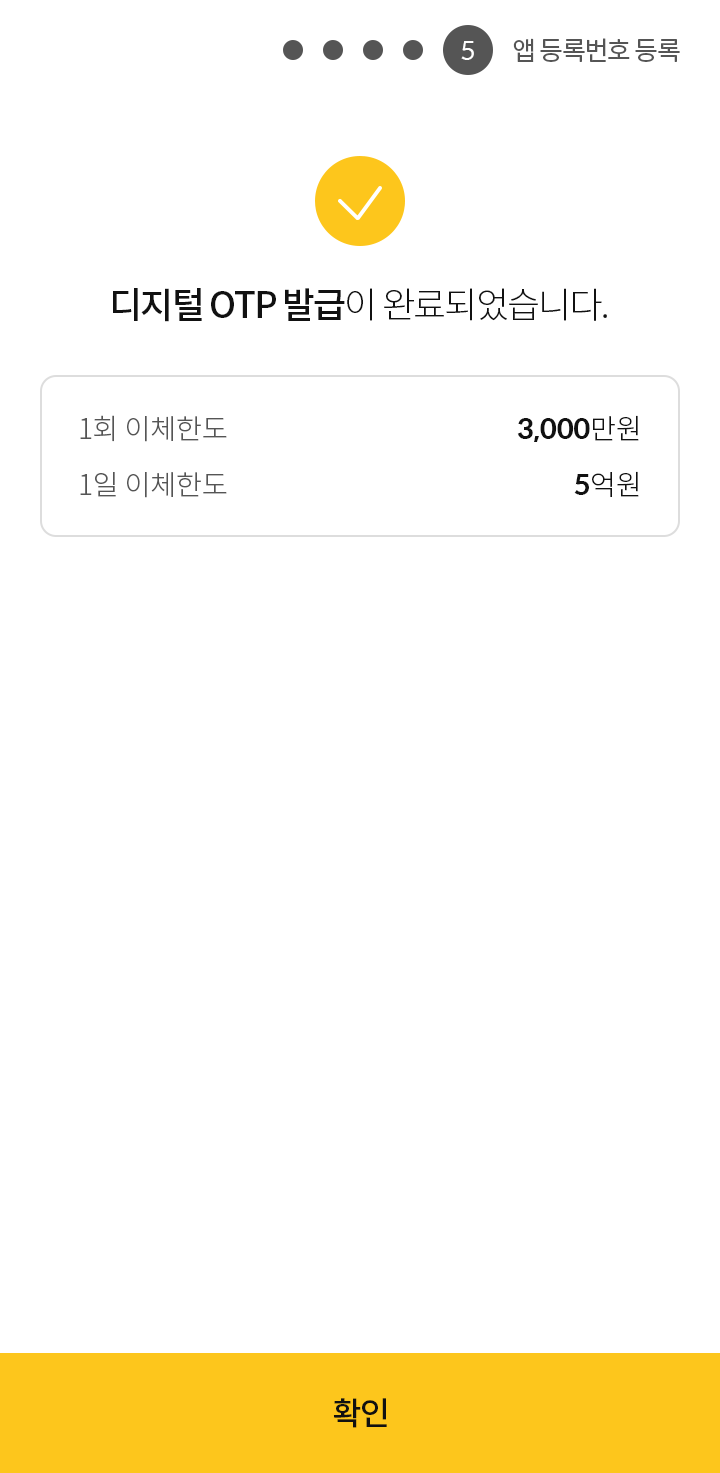The height and width of the screenshot is (1473, 720).
Task: Select step 5 circle in progress indicator
Action: coord(467,49)
